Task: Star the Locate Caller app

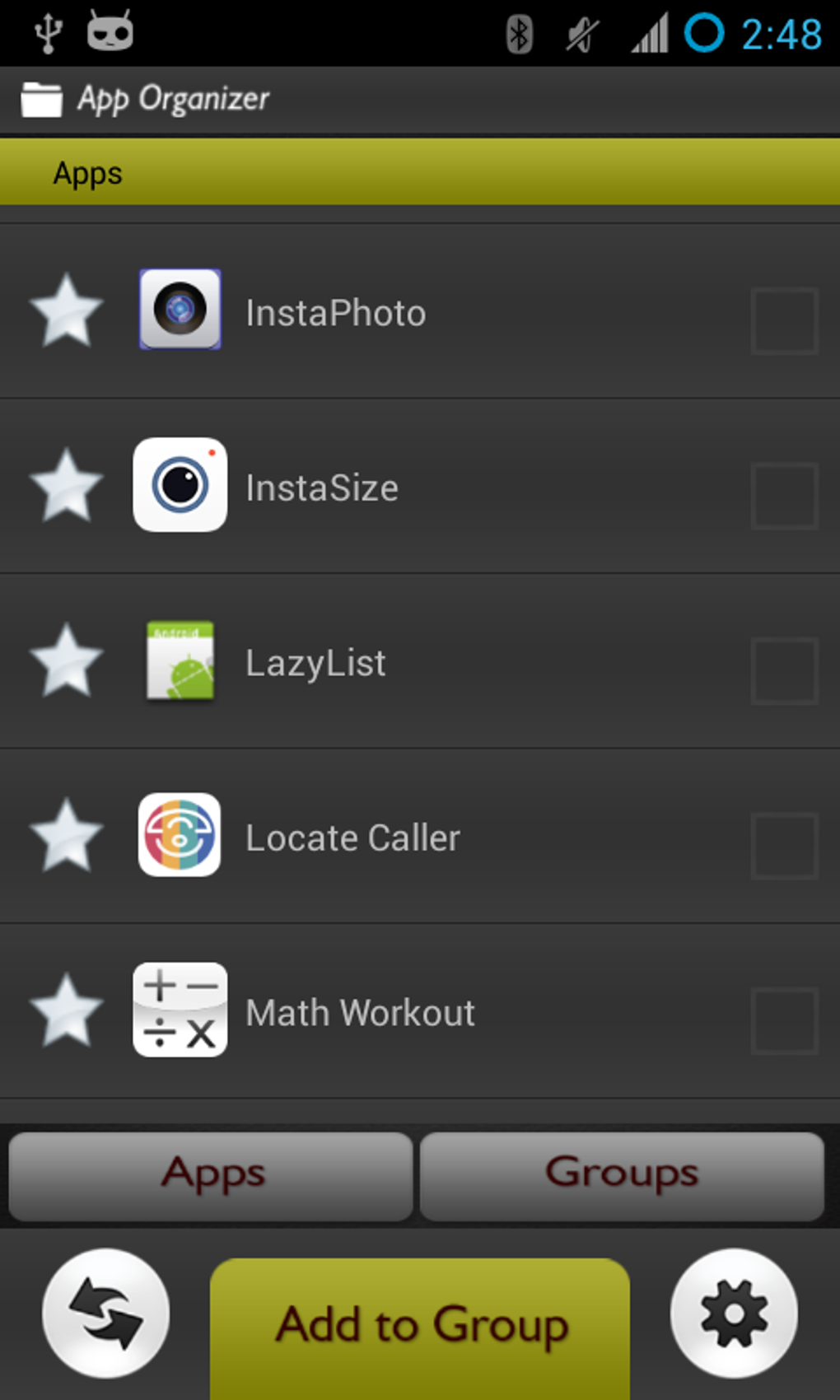Action: pyautogui.click(x=66, y=836)
